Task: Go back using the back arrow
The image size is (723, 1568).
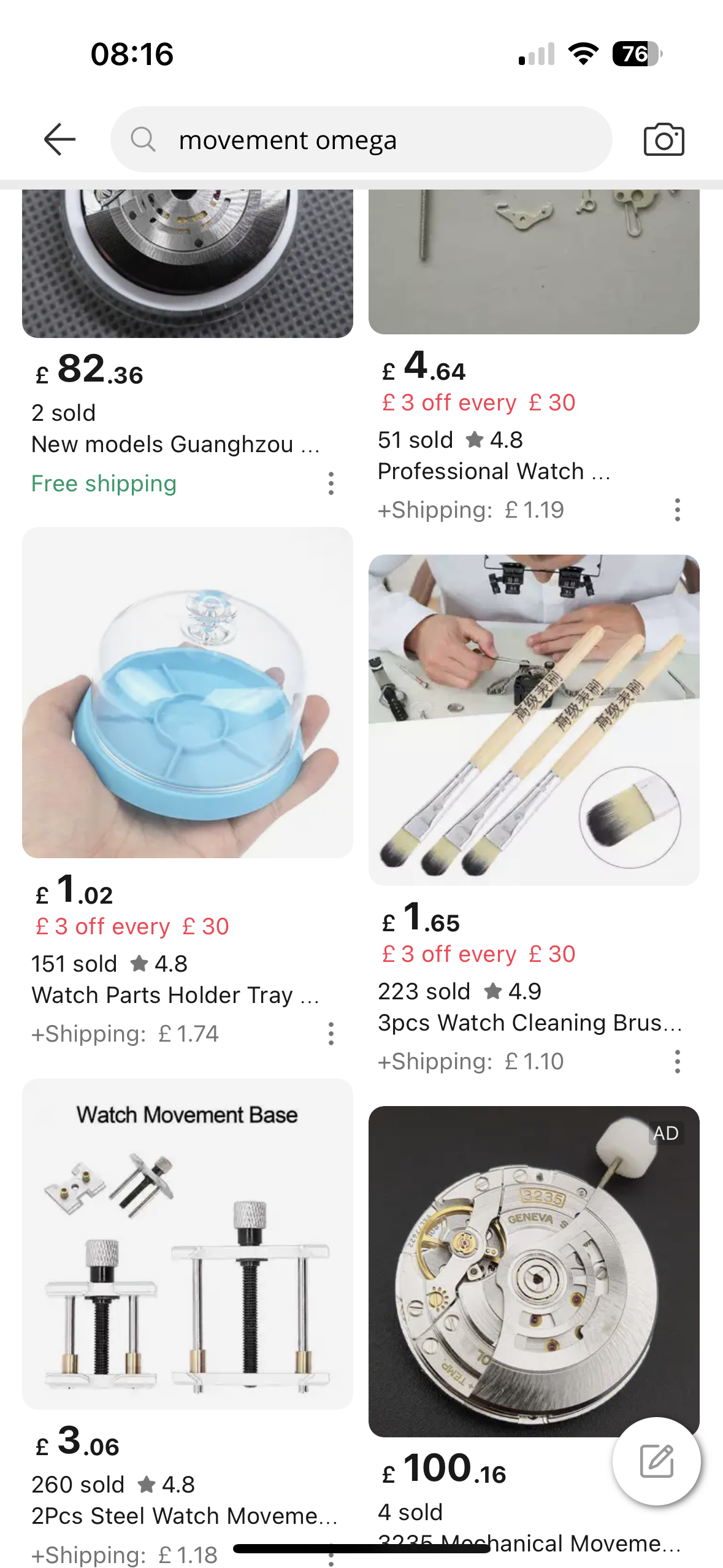Action: [x=59, y=140]
